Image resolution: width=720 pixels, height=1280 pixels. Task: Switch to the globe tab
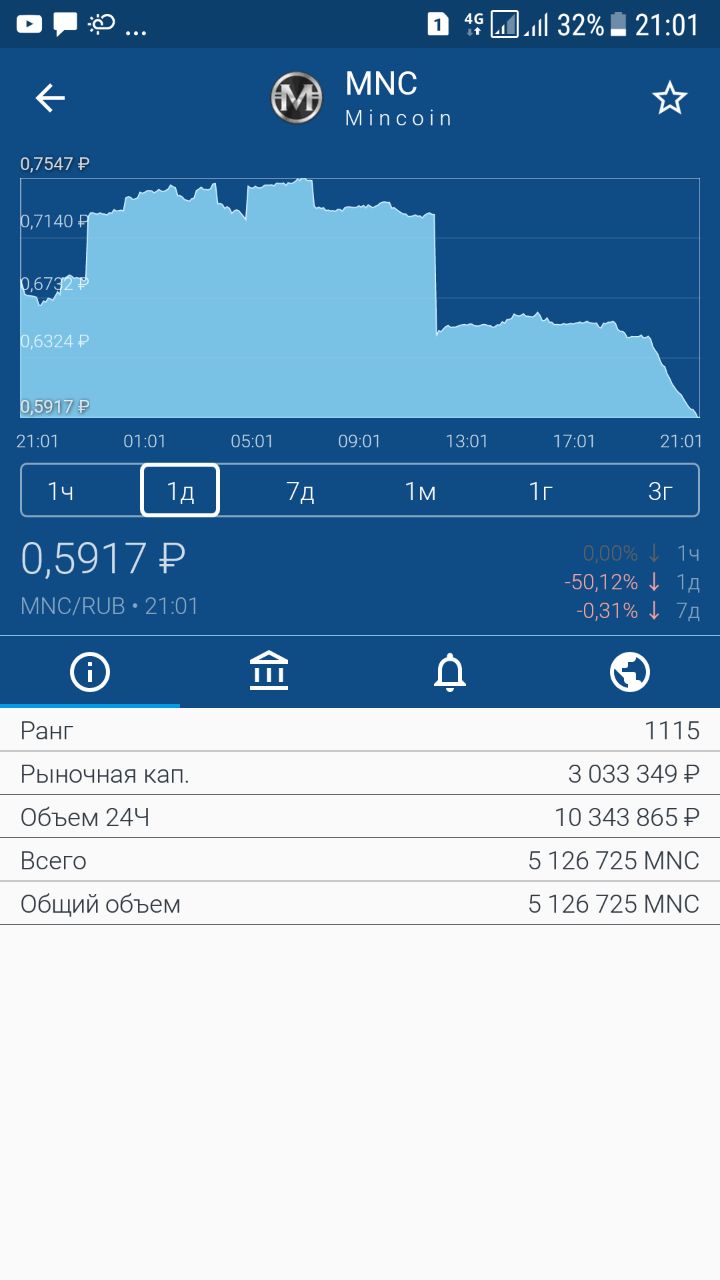pos(630,672)
